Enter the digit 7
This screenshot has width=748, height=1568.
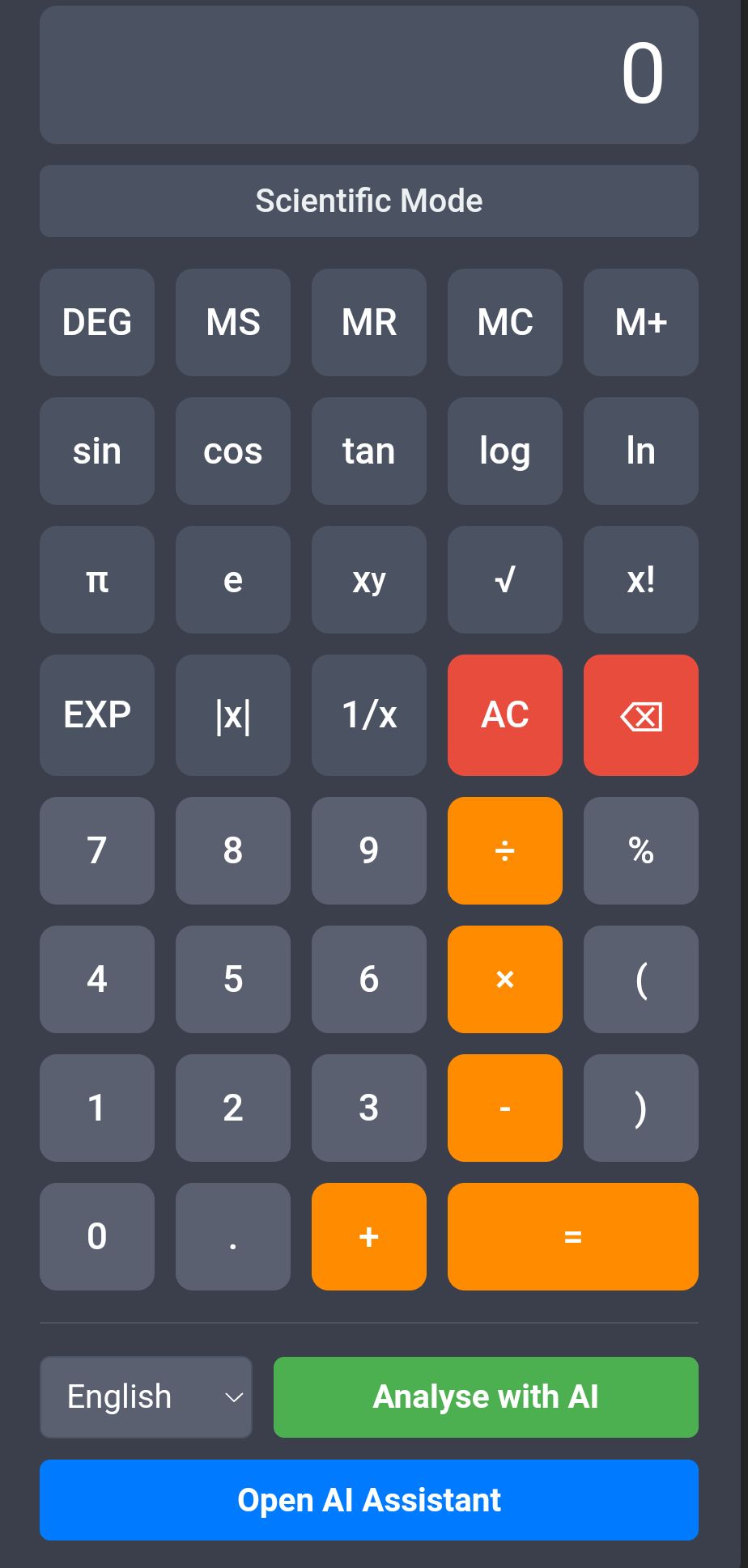click(96, 850)
